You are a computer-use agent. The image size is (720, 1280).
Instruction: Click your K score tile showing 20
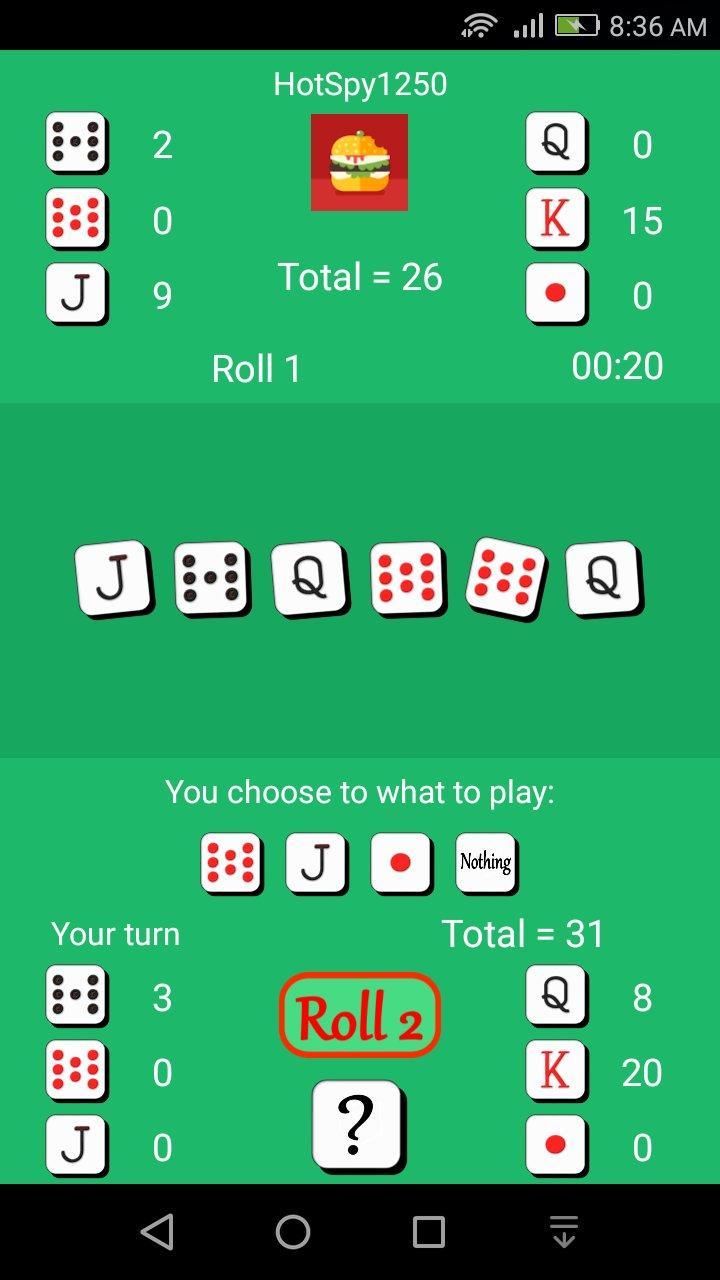(556, 1071)
